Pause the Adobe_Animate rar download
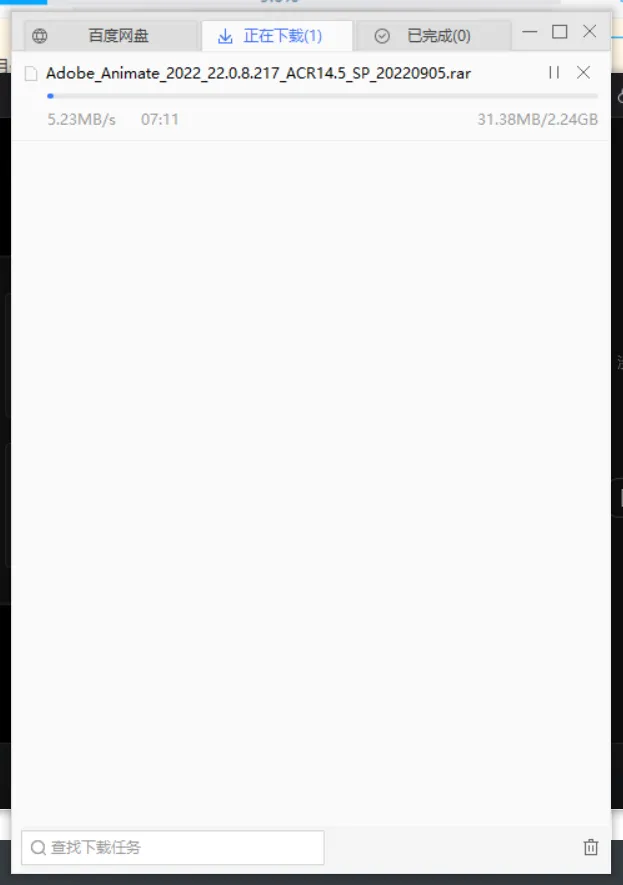 (554, 72)
